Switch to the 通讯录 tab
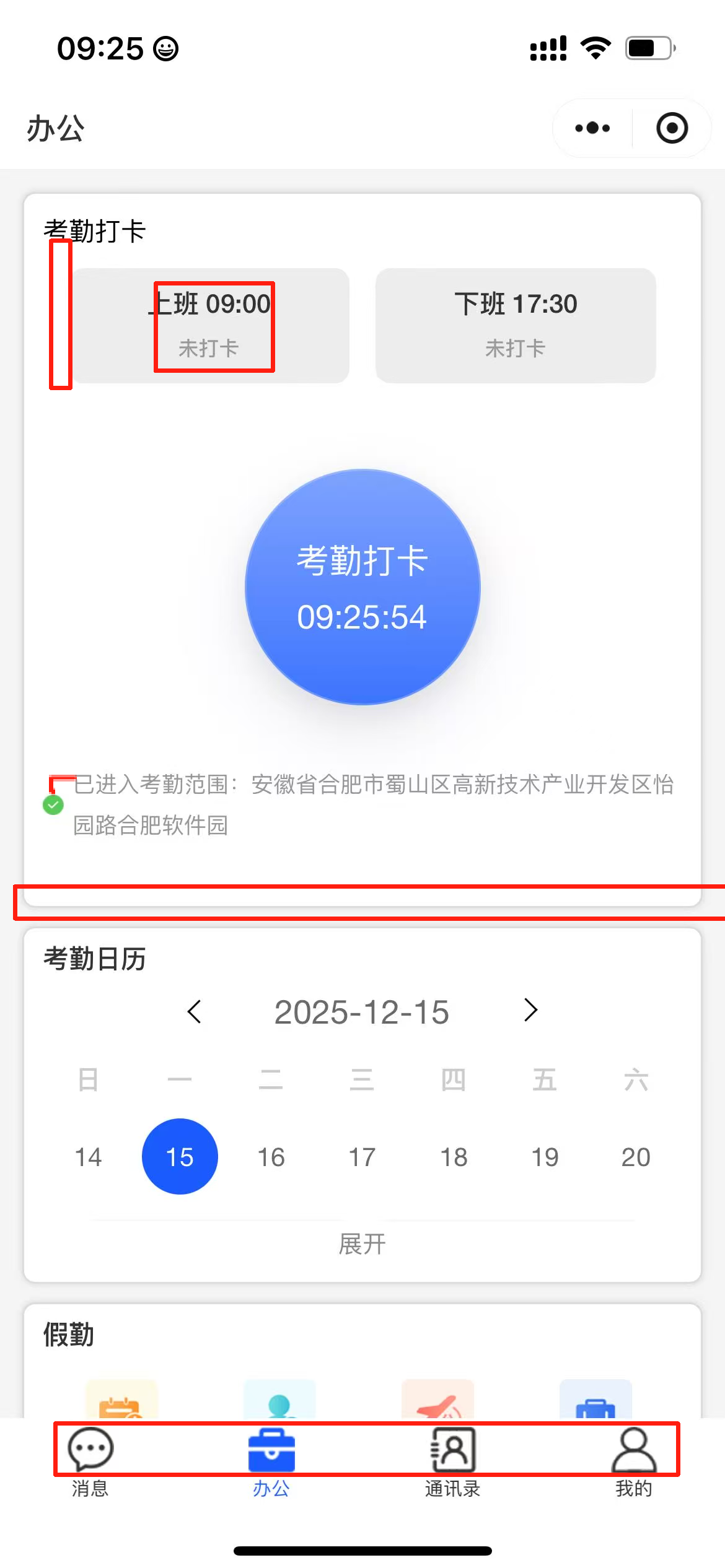The height and width of the screenshot is (1568, 725). click(x=453, y=1461)
